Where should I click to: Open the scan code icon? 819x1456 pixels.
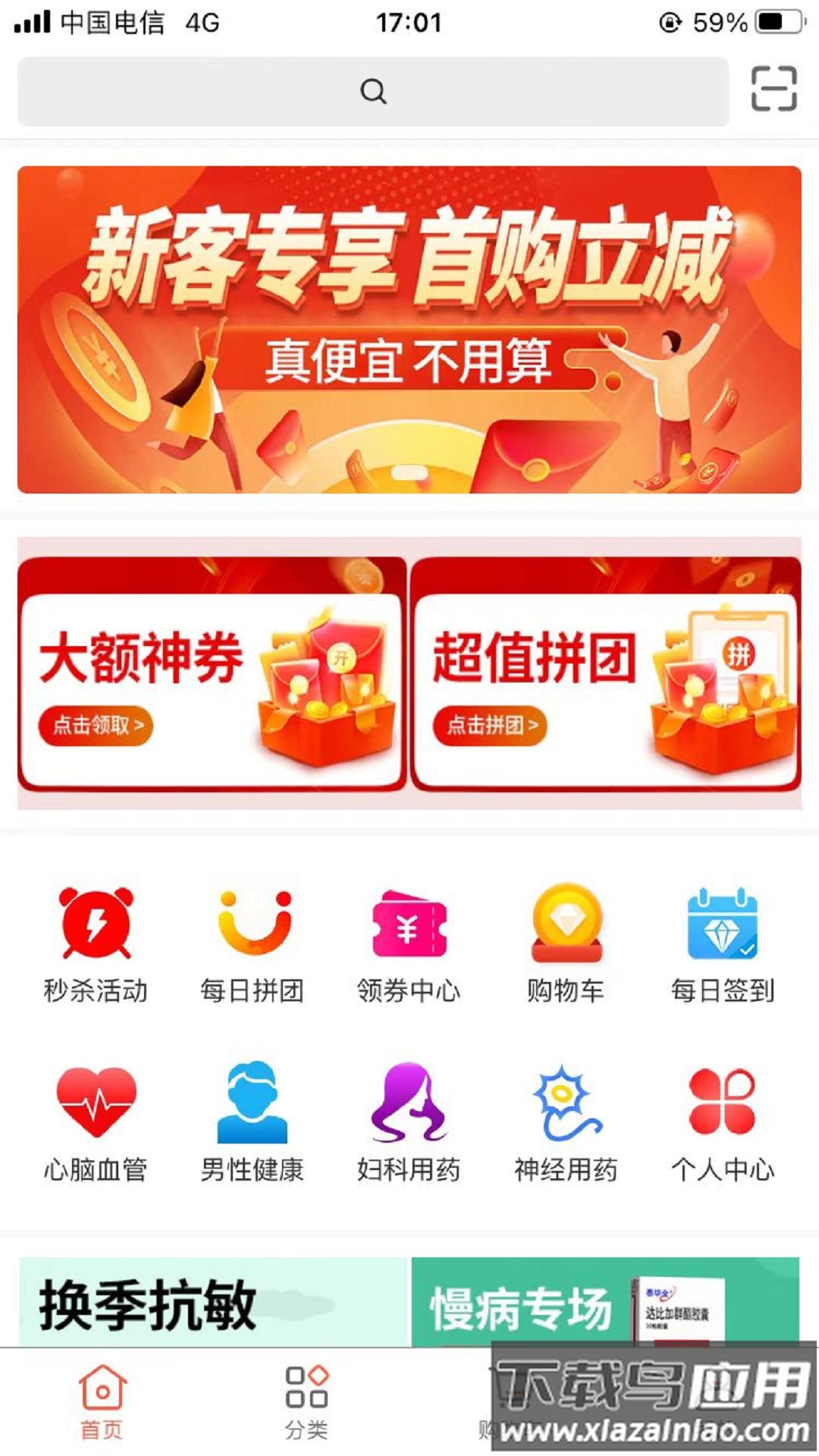coord(773,89)
